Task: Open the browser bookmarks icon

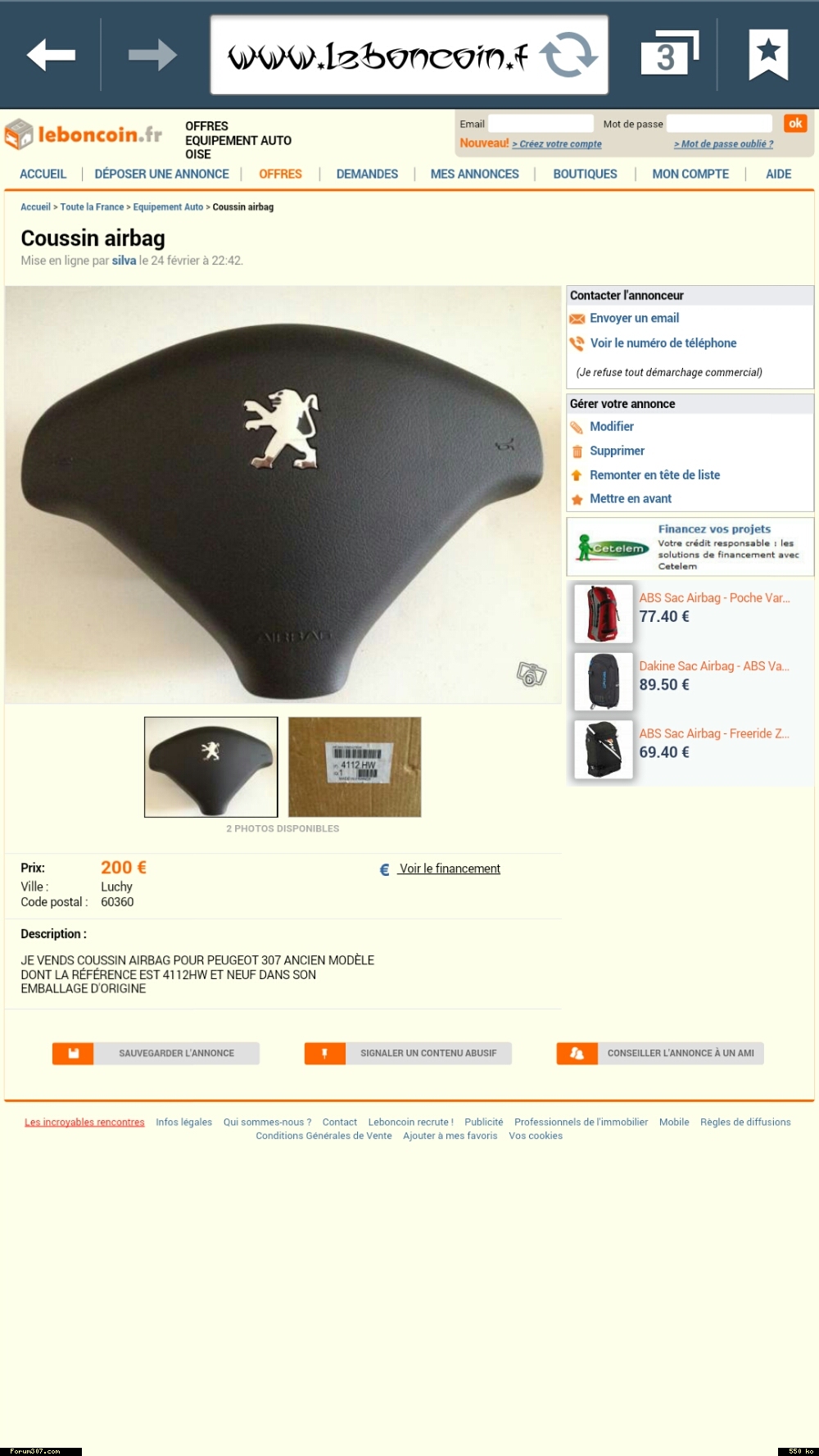Action: [x=767, y=54]
